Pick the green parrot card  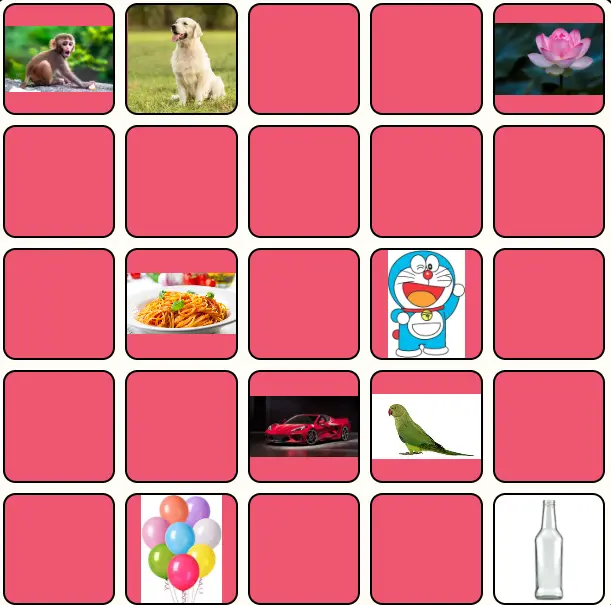pos(426,426)
